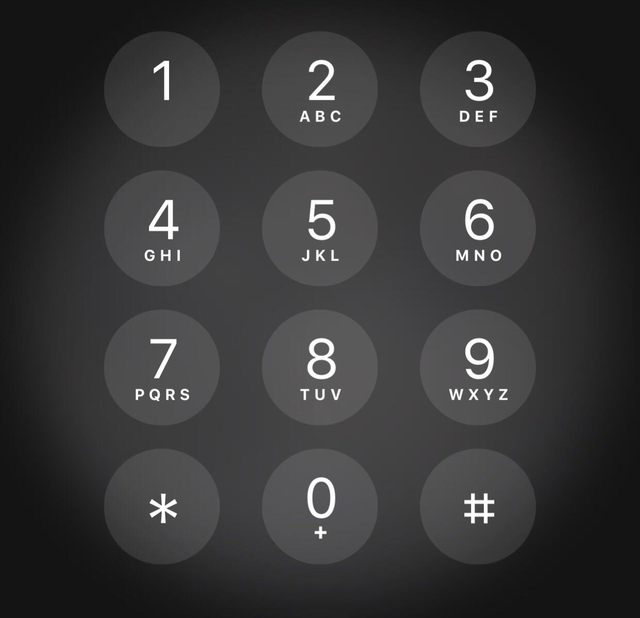Tap the 4 GHI key
Screen dimensions: 640x618
(162, 228)
